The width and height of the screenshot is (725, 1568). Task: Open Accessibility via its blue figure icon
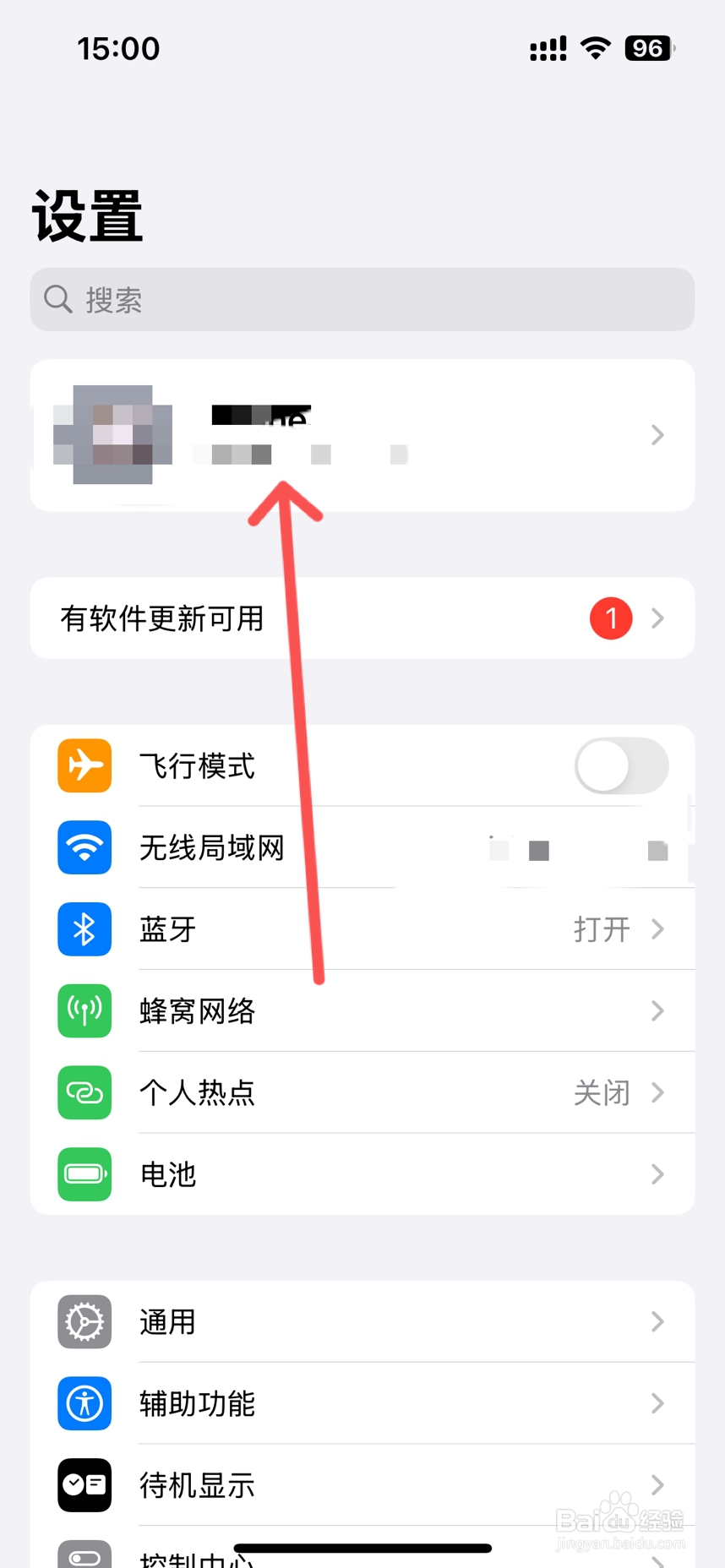84,1403
